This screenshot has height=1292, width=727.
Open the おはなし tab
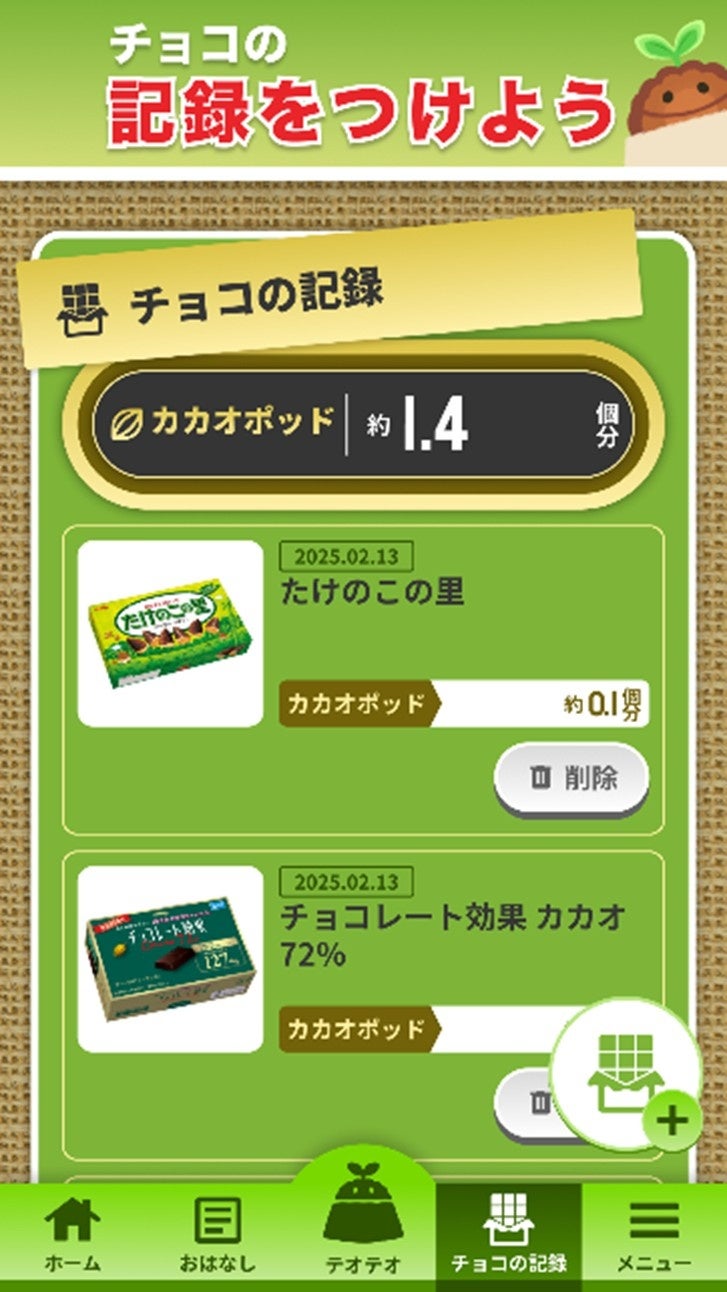(217, 1236)
